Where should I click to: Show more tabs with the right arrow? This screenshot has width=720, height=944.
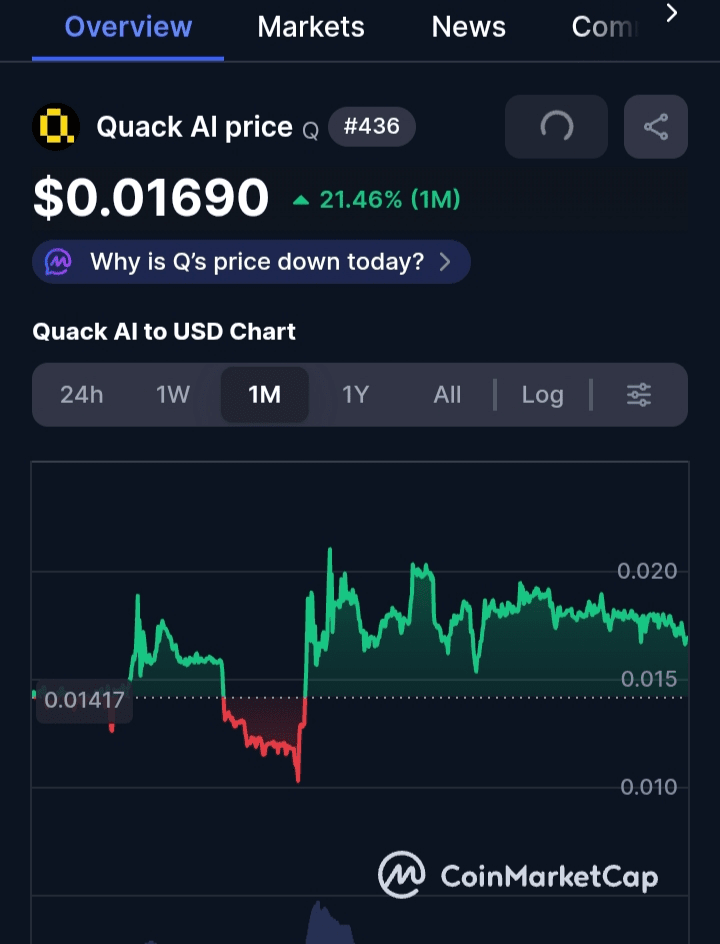click(x=672, y=14)
